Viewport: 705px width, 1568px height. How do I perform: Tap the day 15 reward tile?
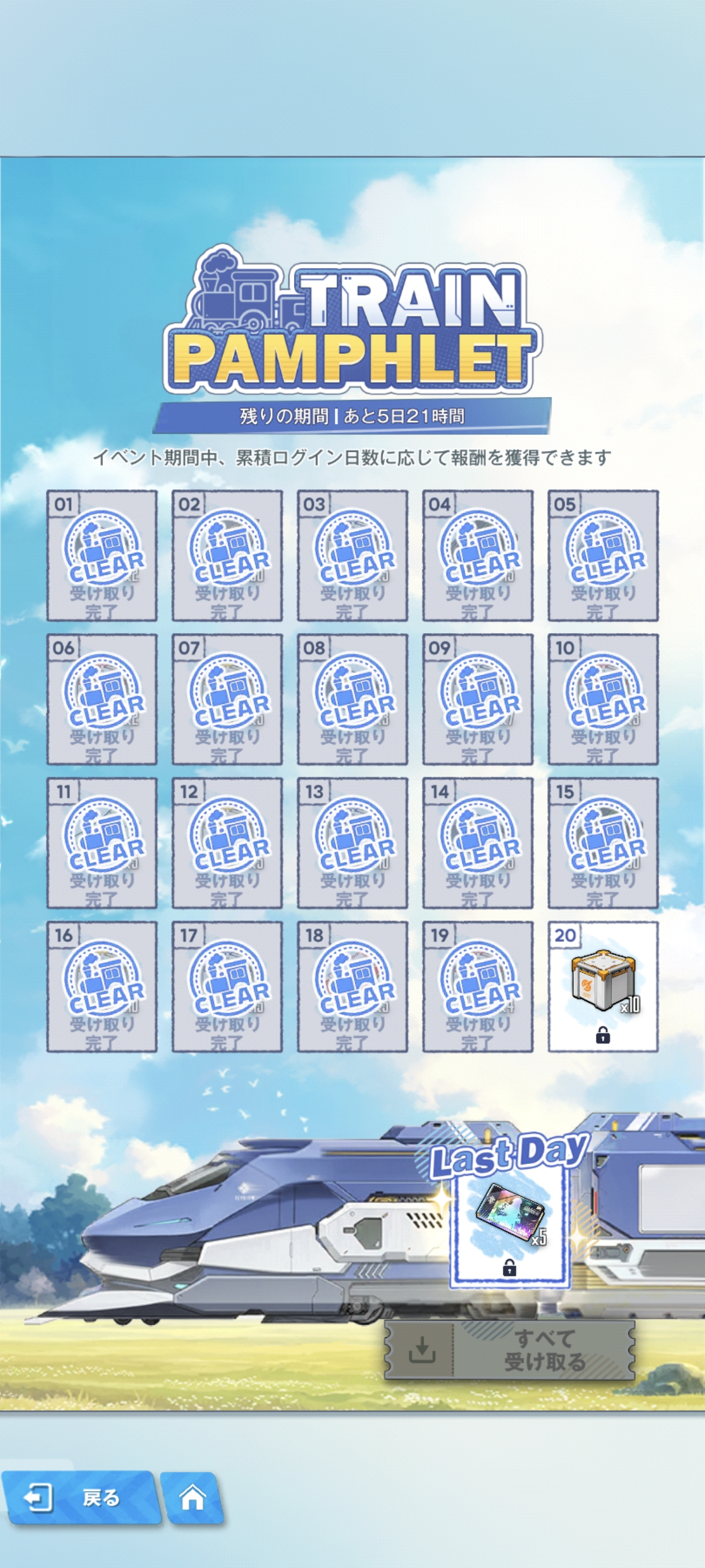tap(602, 843)
